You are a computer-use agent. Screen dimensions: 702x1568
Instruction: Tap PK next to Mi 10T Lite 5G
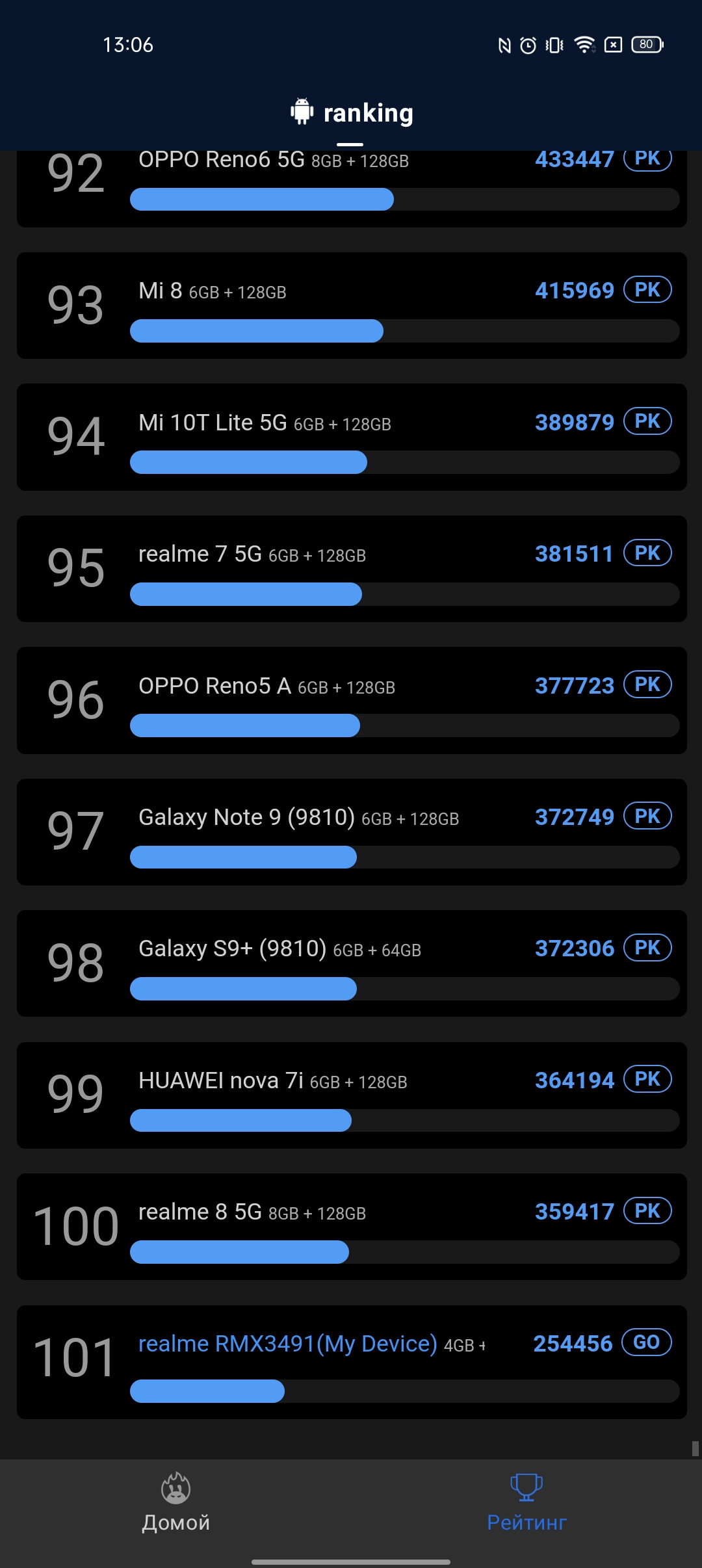point(647,421)
